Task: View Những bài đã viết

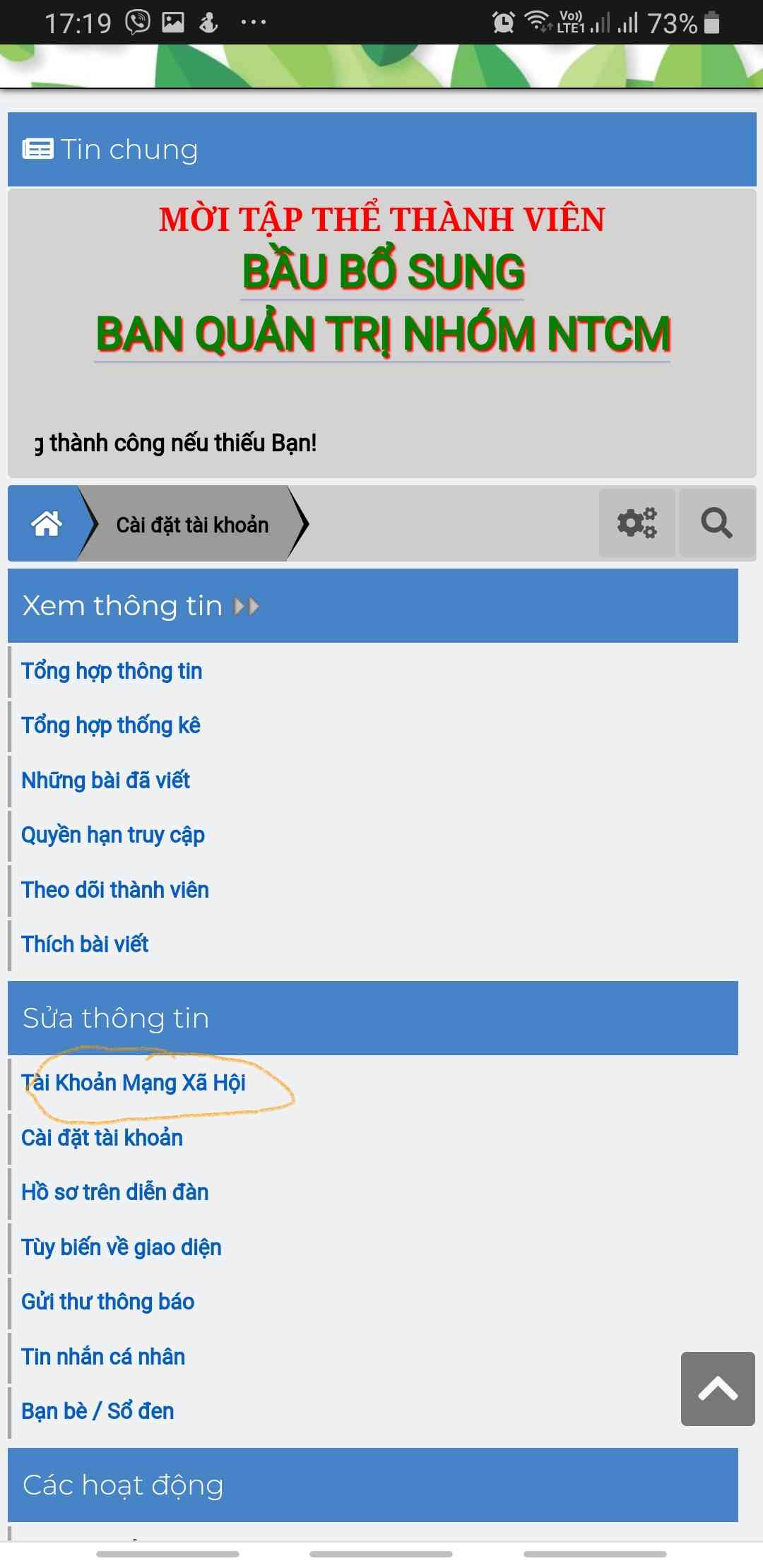Action: (x=106, y=780)
